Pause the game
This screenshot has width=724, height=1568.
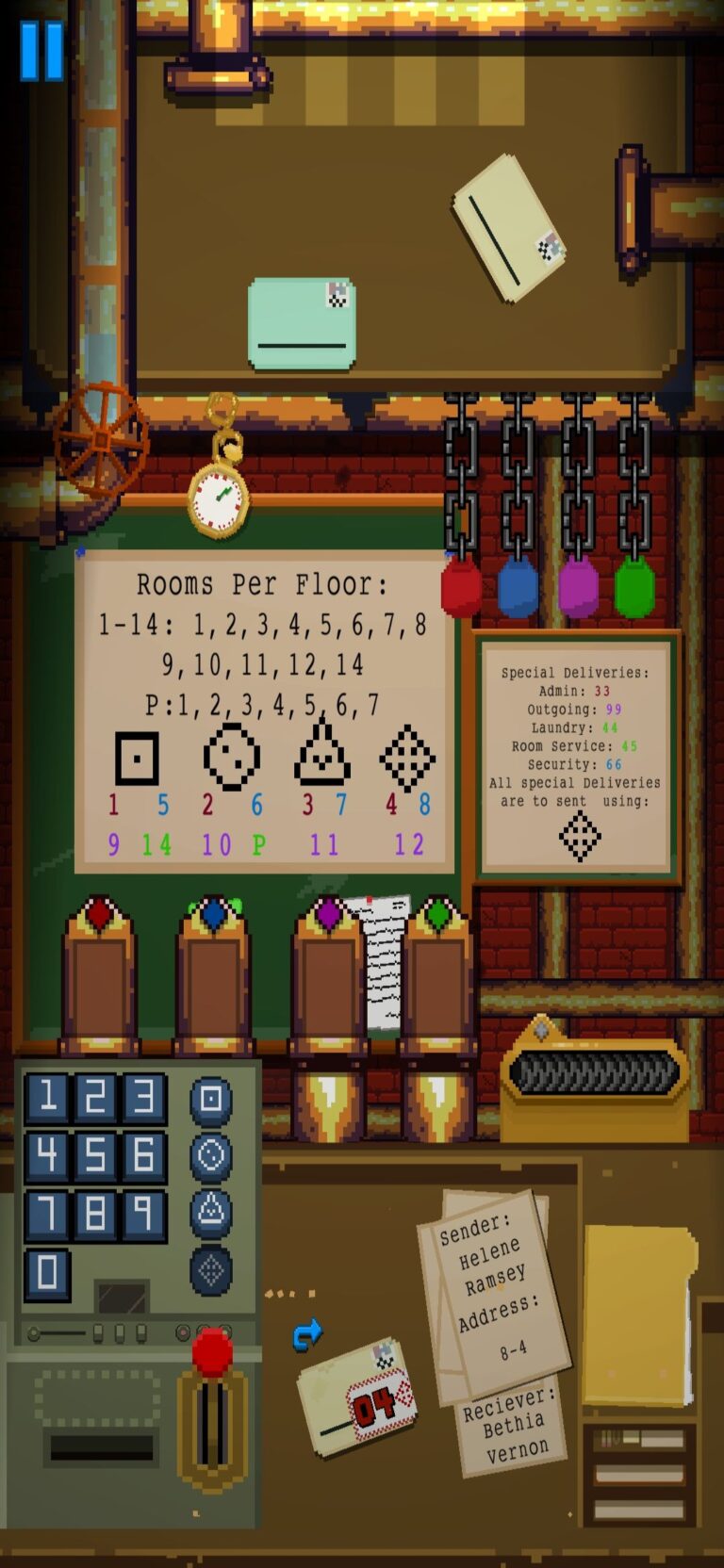pos(41,51)
